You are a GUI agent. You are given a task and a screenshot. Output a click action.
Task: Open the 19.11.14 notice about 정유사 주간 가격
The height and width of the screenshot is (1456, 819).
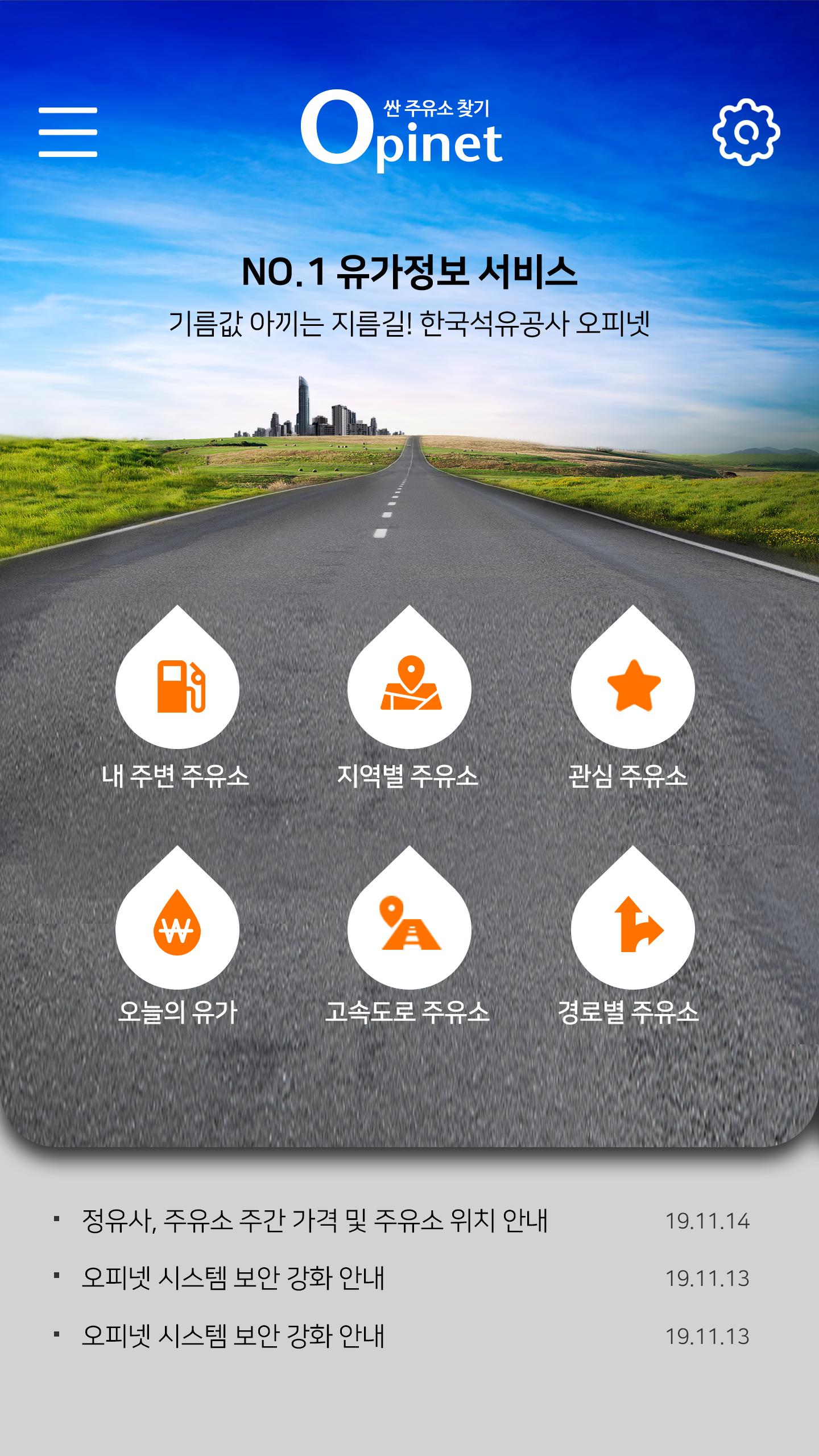(x=402, y=1221)
